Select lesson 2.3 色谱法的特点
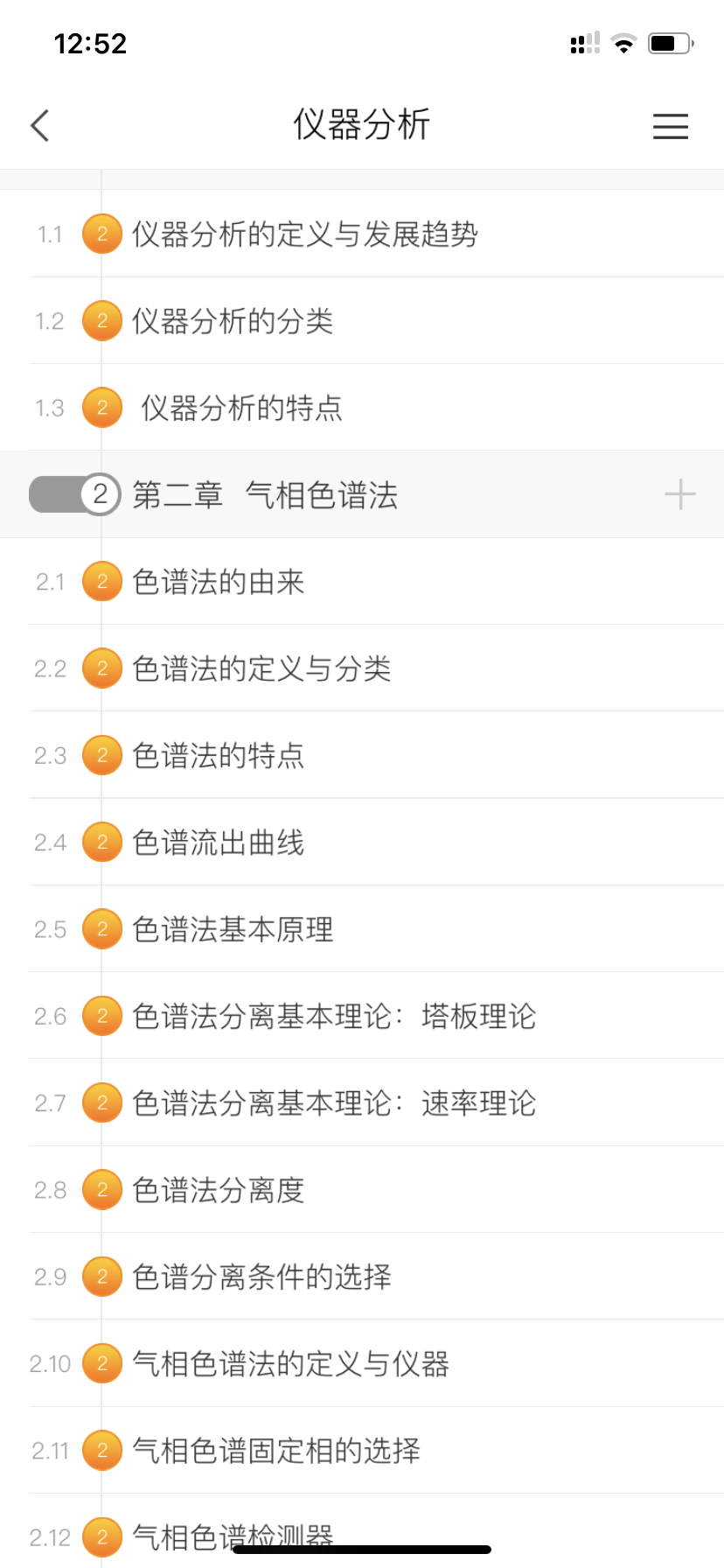 click(219, 755)
